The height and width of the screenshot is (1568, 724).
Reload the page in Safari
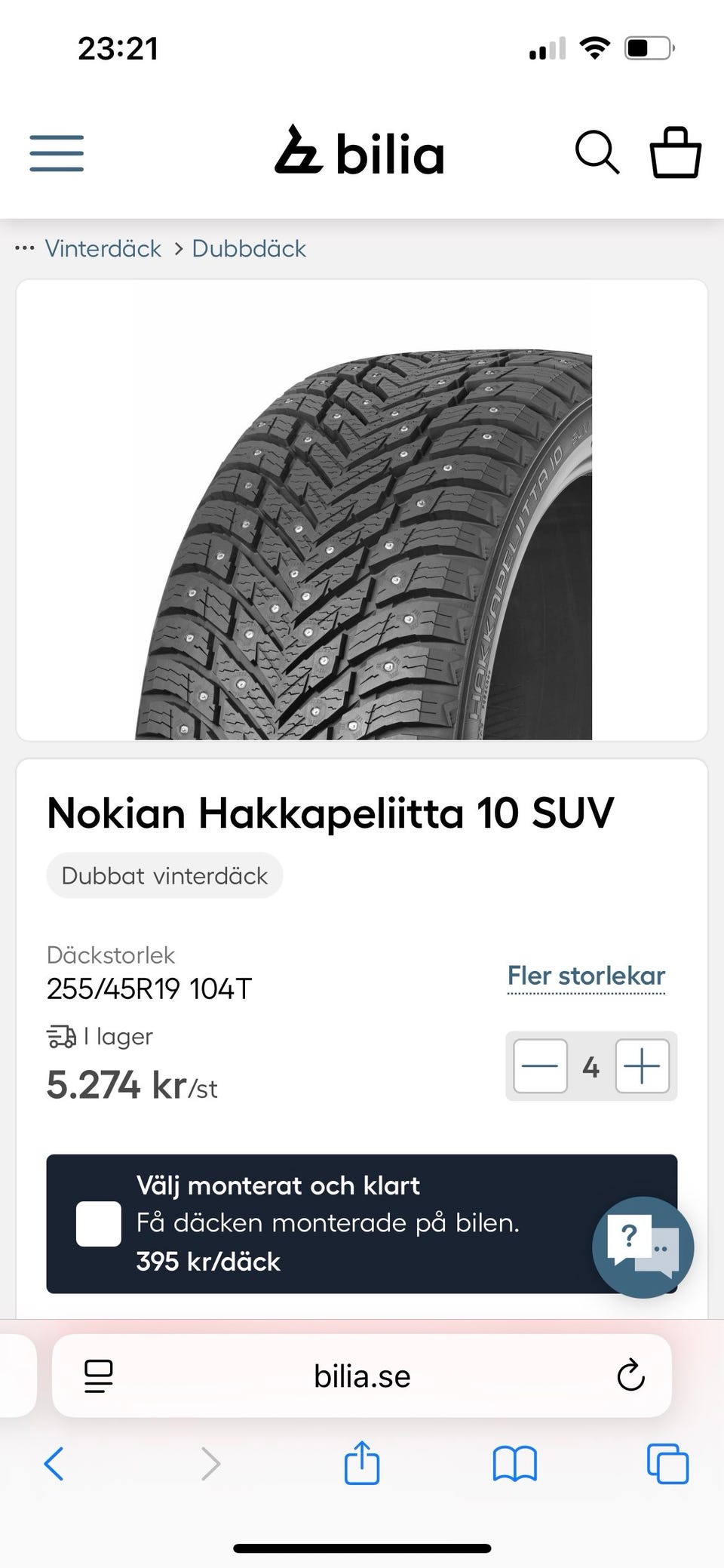pos(630,1376)
